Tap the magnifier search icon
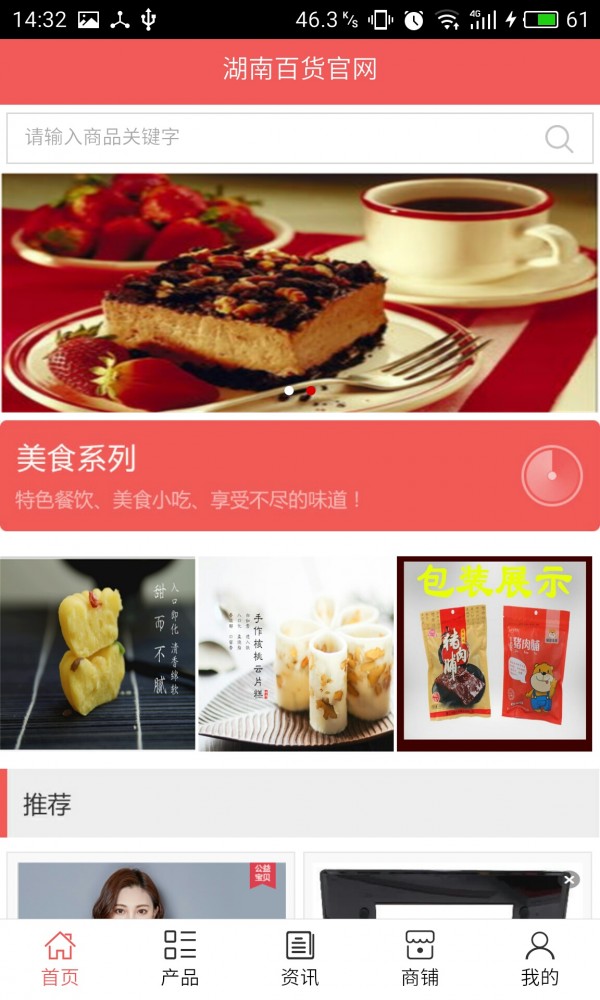This screenshot has height=1000, width=600. (559, 139)
